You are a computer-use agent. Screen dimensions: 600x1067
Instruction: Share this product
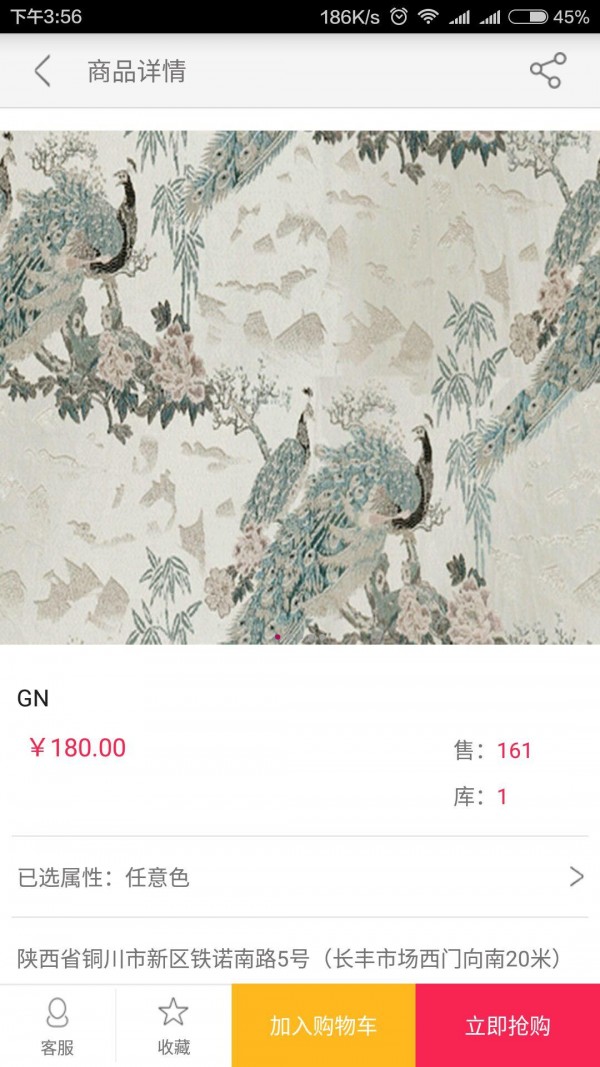tap(547, 71)
